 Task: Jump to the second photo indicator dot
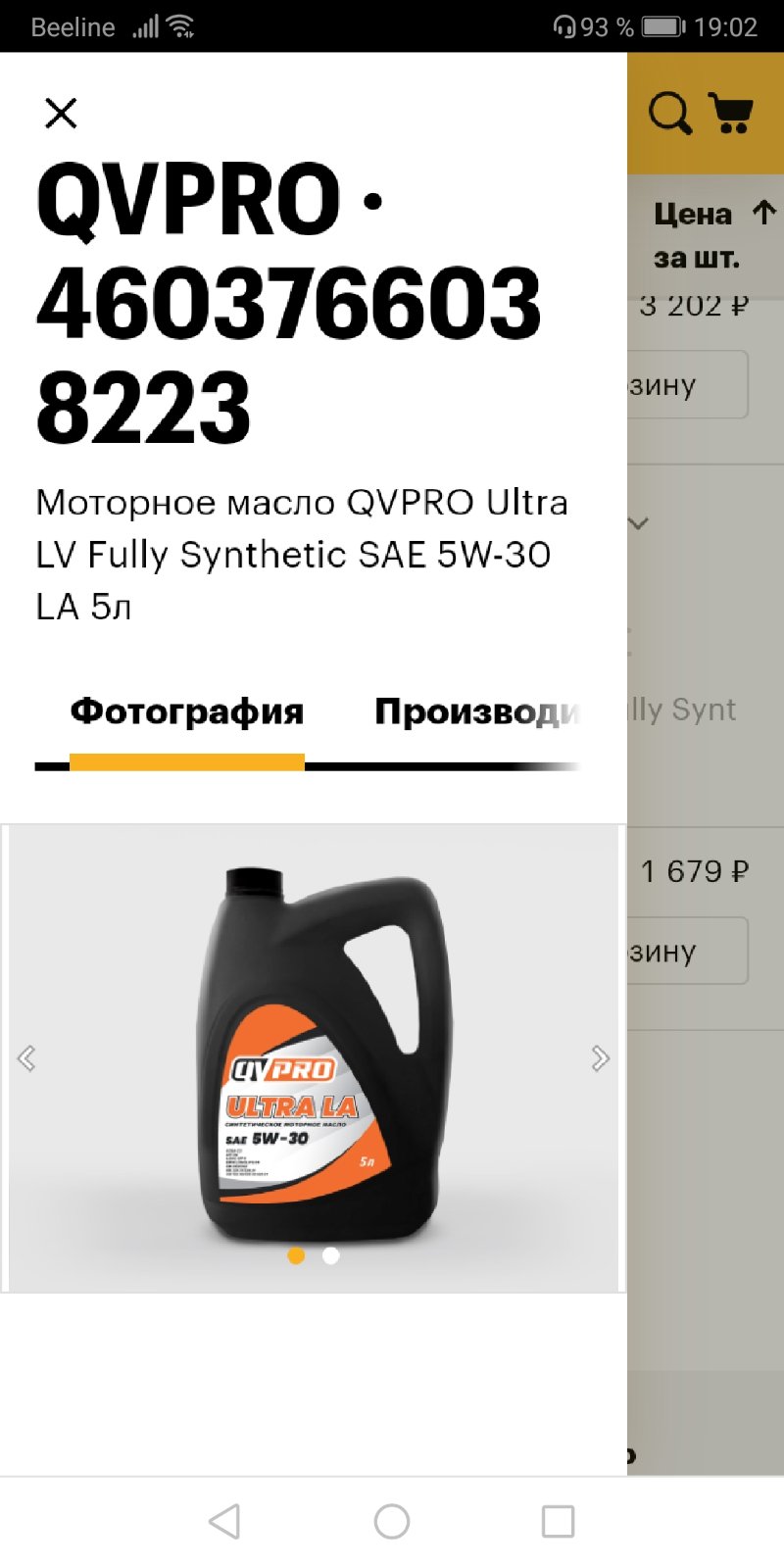point(331,1255)
